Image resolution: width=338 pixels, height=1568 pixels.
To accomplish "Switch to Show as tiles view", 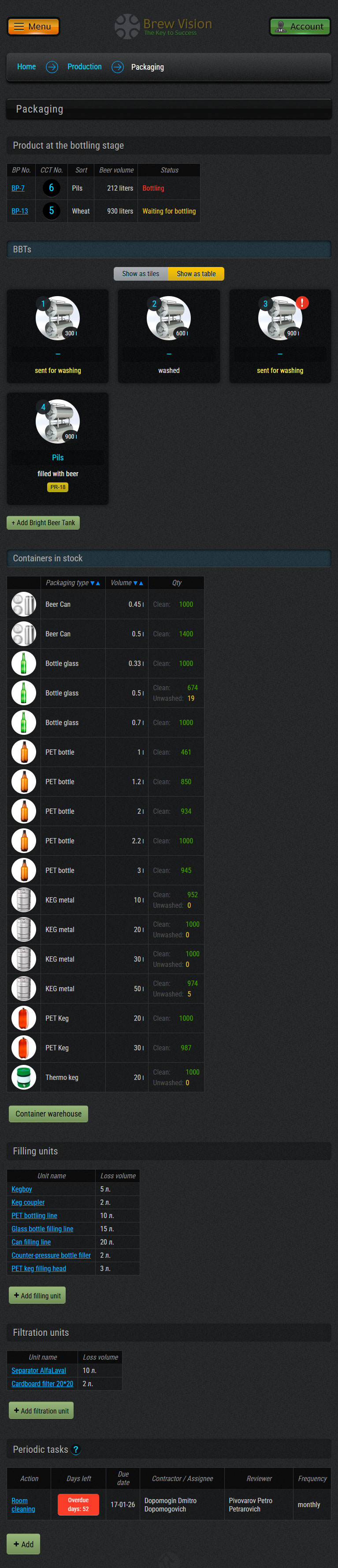I will click(141, 274).
